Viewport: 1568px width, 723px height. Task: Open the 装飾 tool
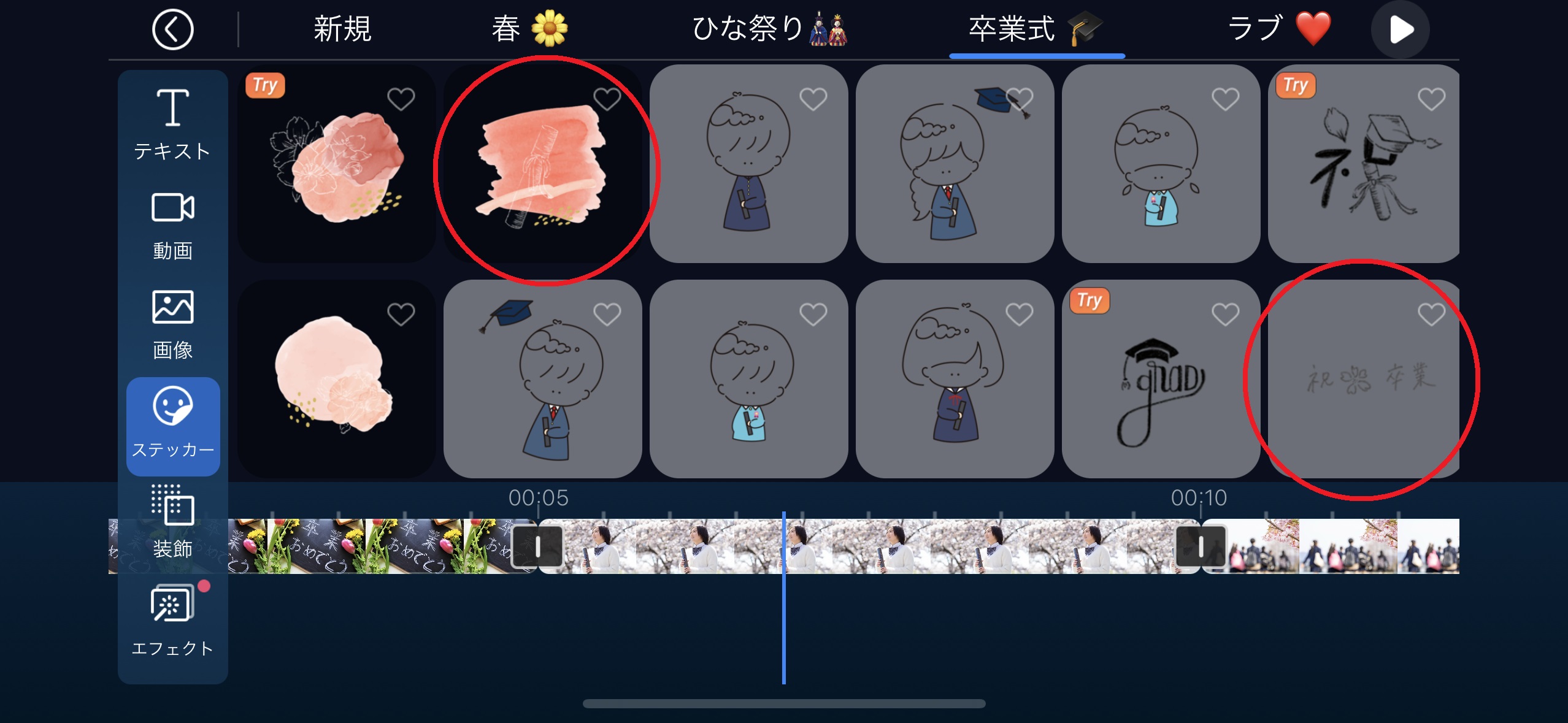[172, 522]
